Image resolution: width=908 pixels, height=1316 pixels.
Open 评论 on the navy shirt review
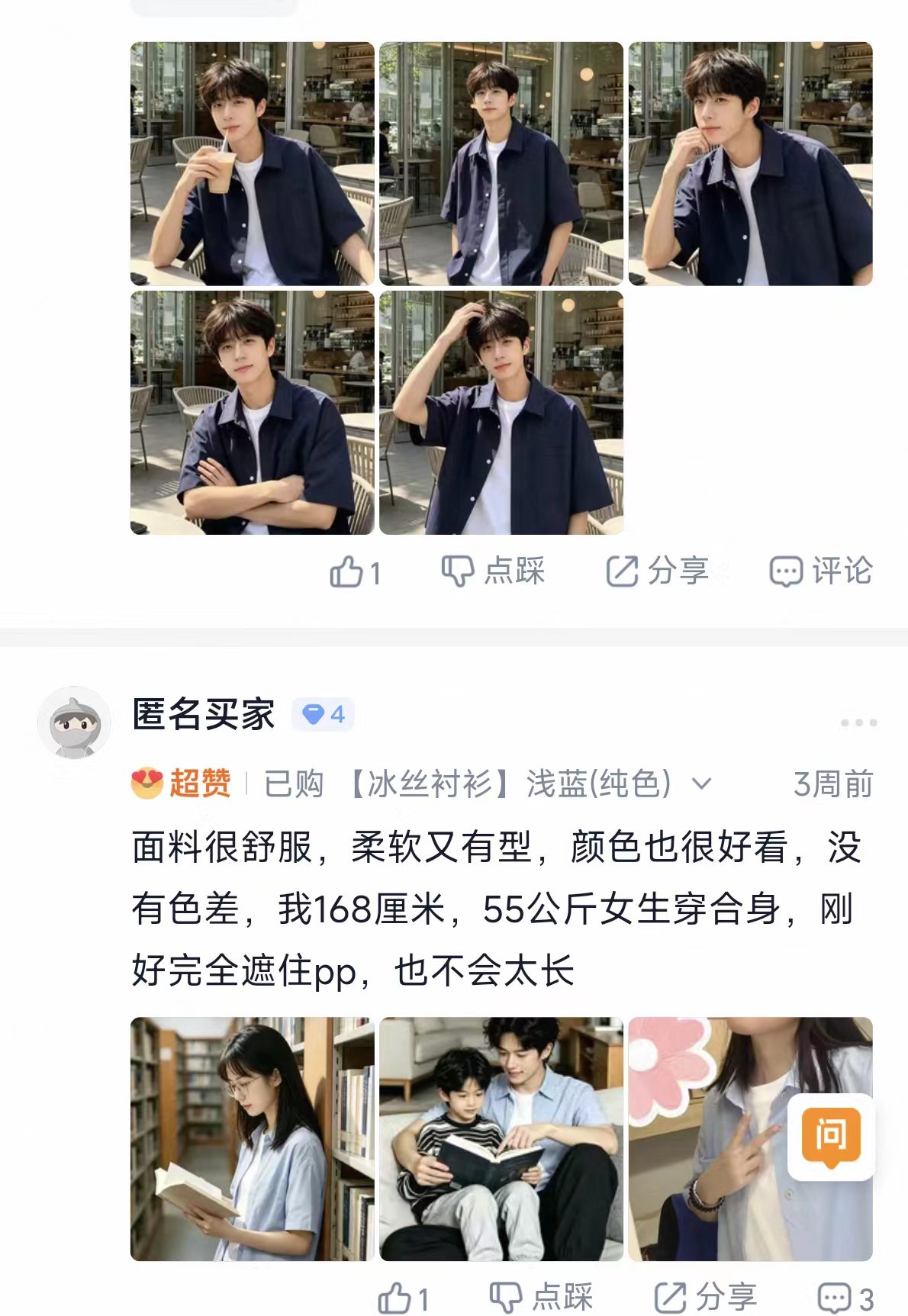click(x=820, y=571)
